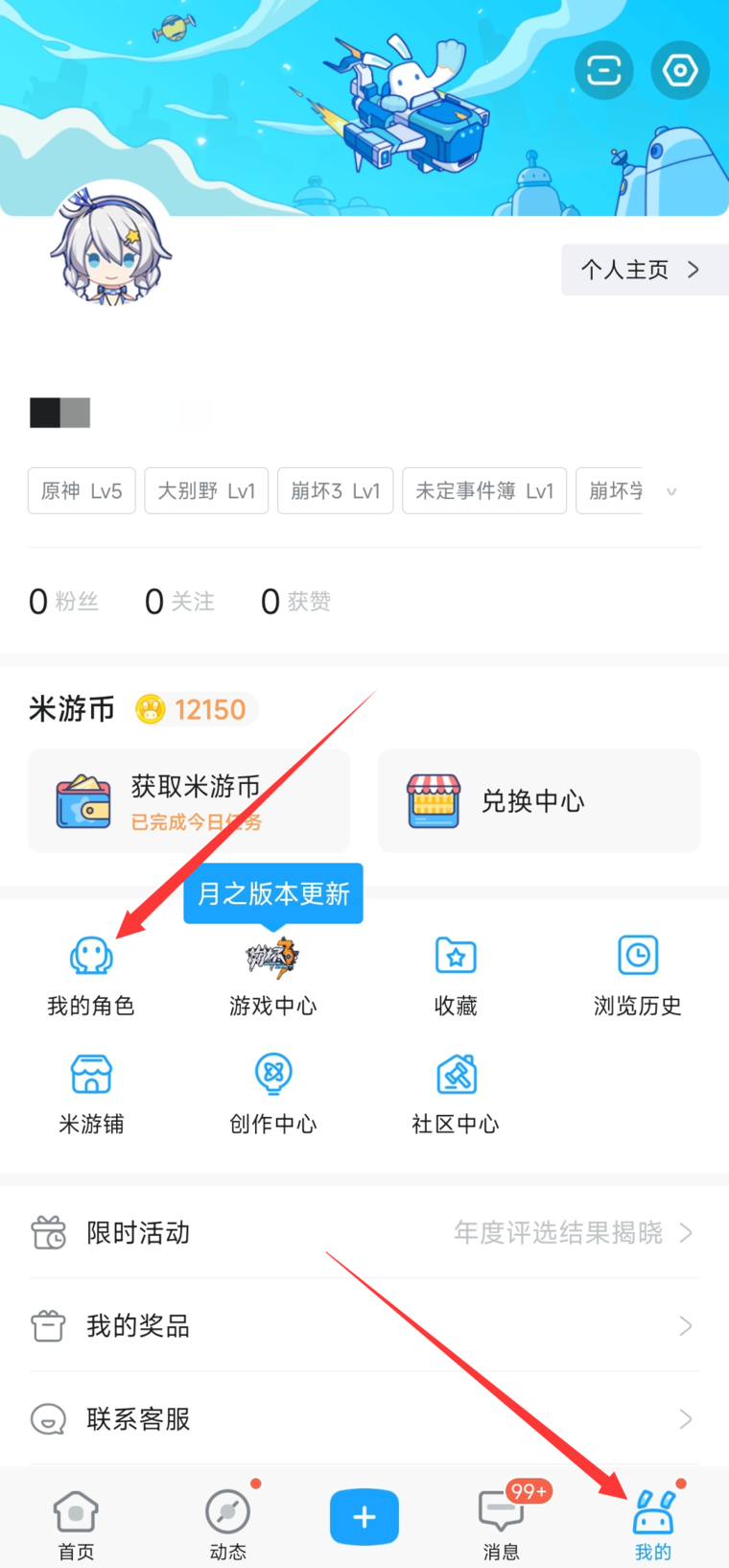Open 社区中心
The image size is (729, 1568).
pyautogui.click(x=456, y=1092)
